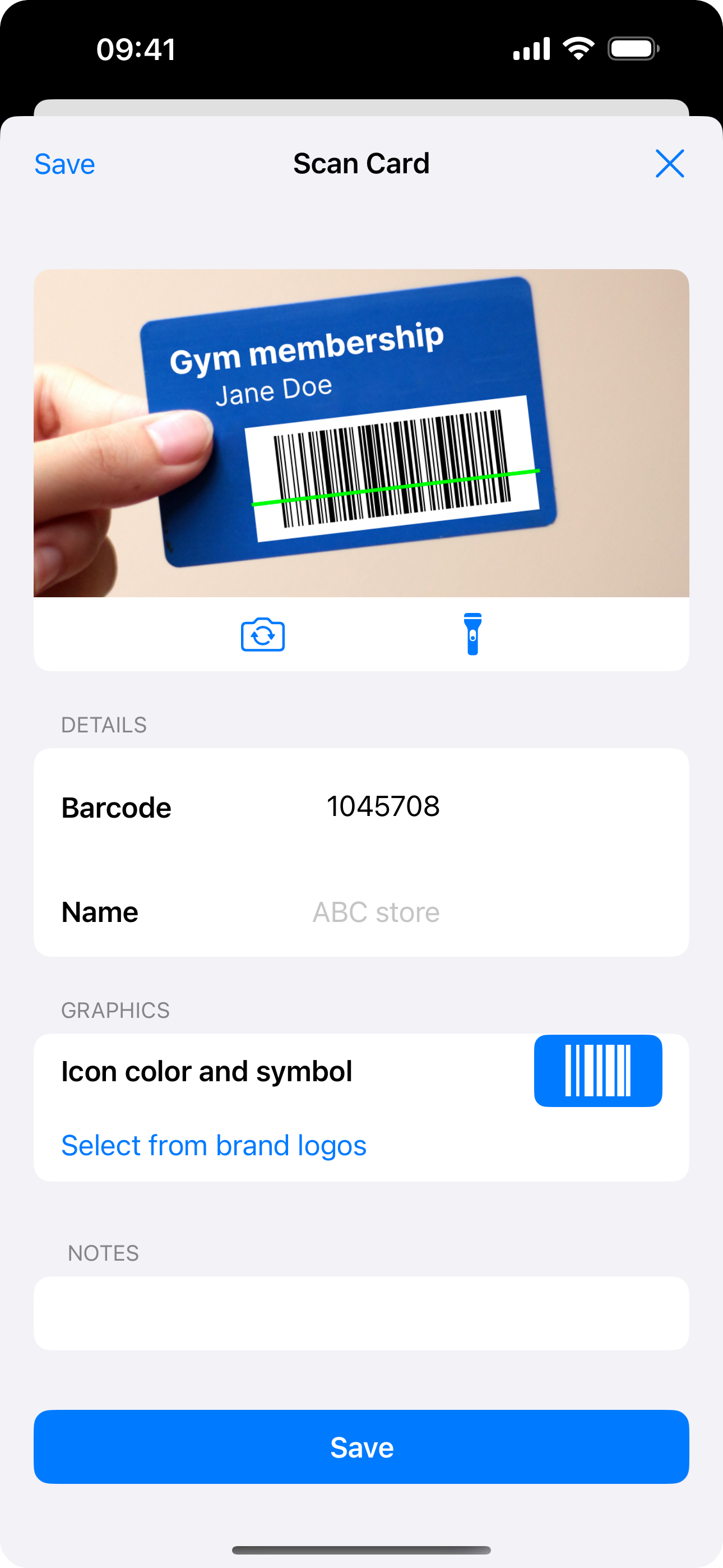723x1568 pixels.
Task: Turn on the flashlight
Action: click(x=472, y=634)
